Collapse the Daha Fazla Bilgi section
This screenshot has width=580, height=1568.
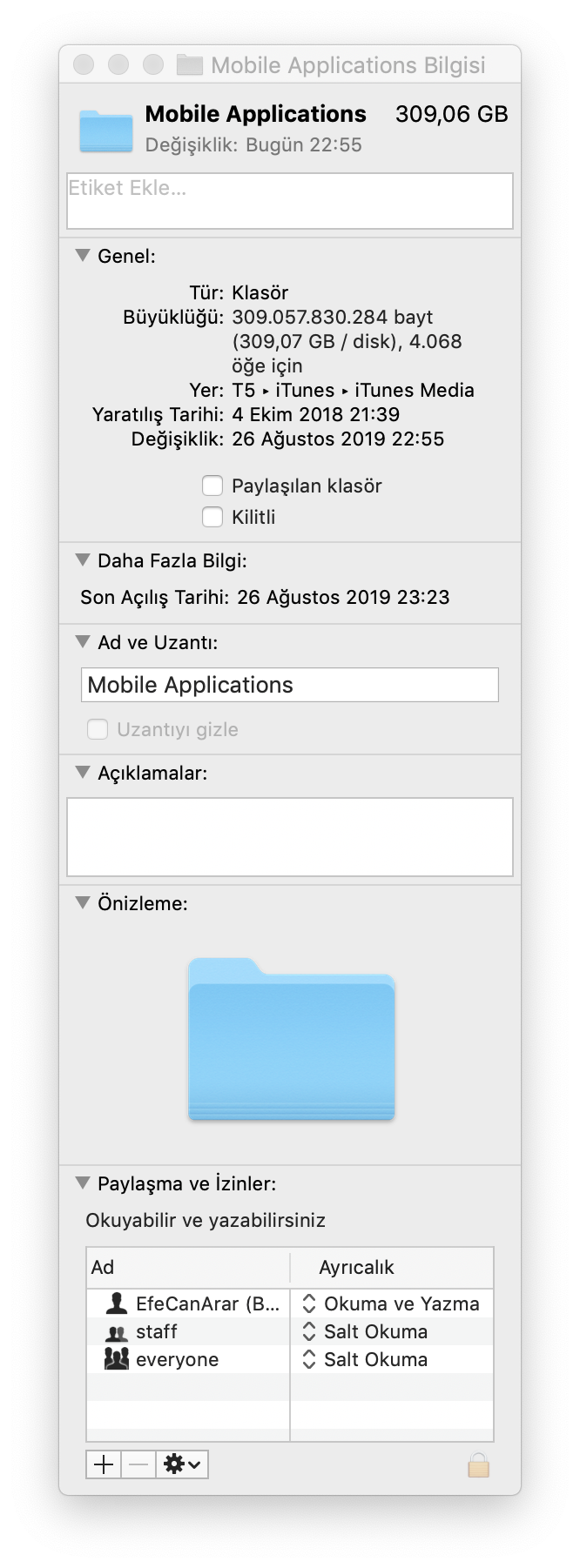pyautogui.click(x=83, y=560)
